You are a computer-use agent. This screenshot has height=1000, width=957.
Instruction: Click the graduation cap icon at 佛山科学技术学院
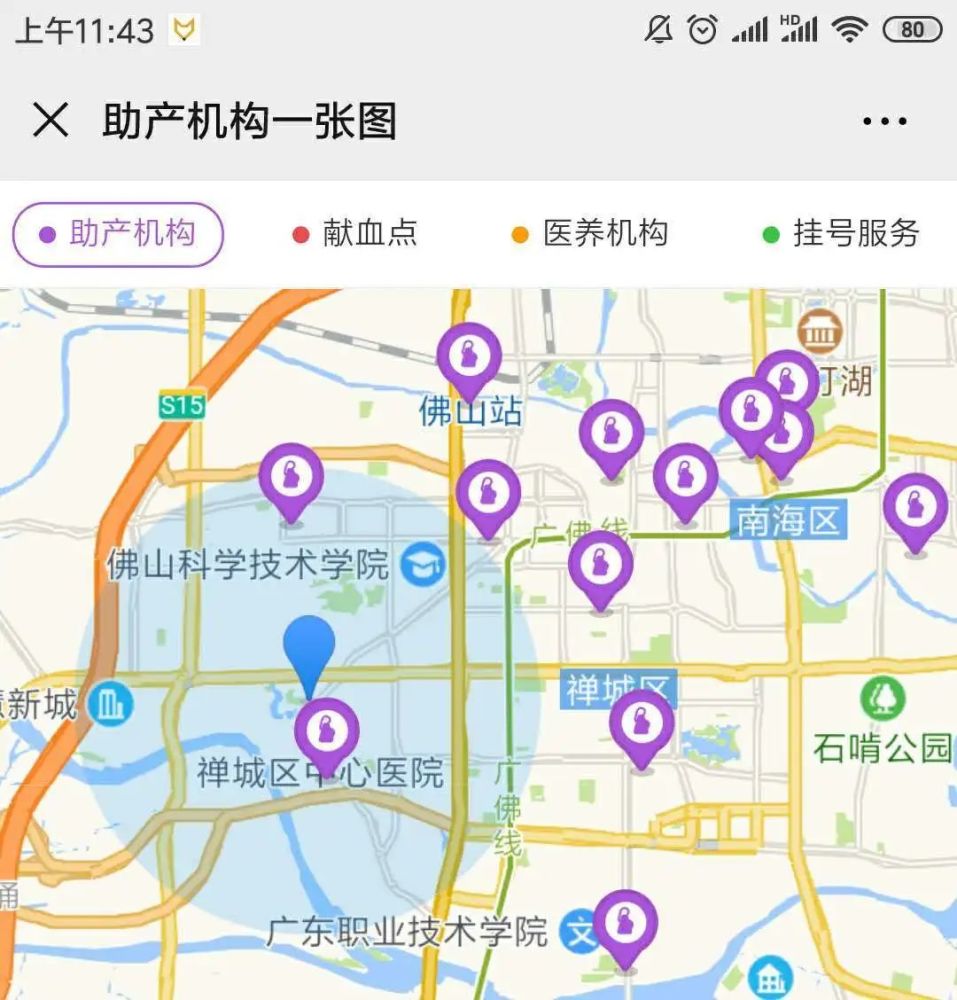(424, 562)
